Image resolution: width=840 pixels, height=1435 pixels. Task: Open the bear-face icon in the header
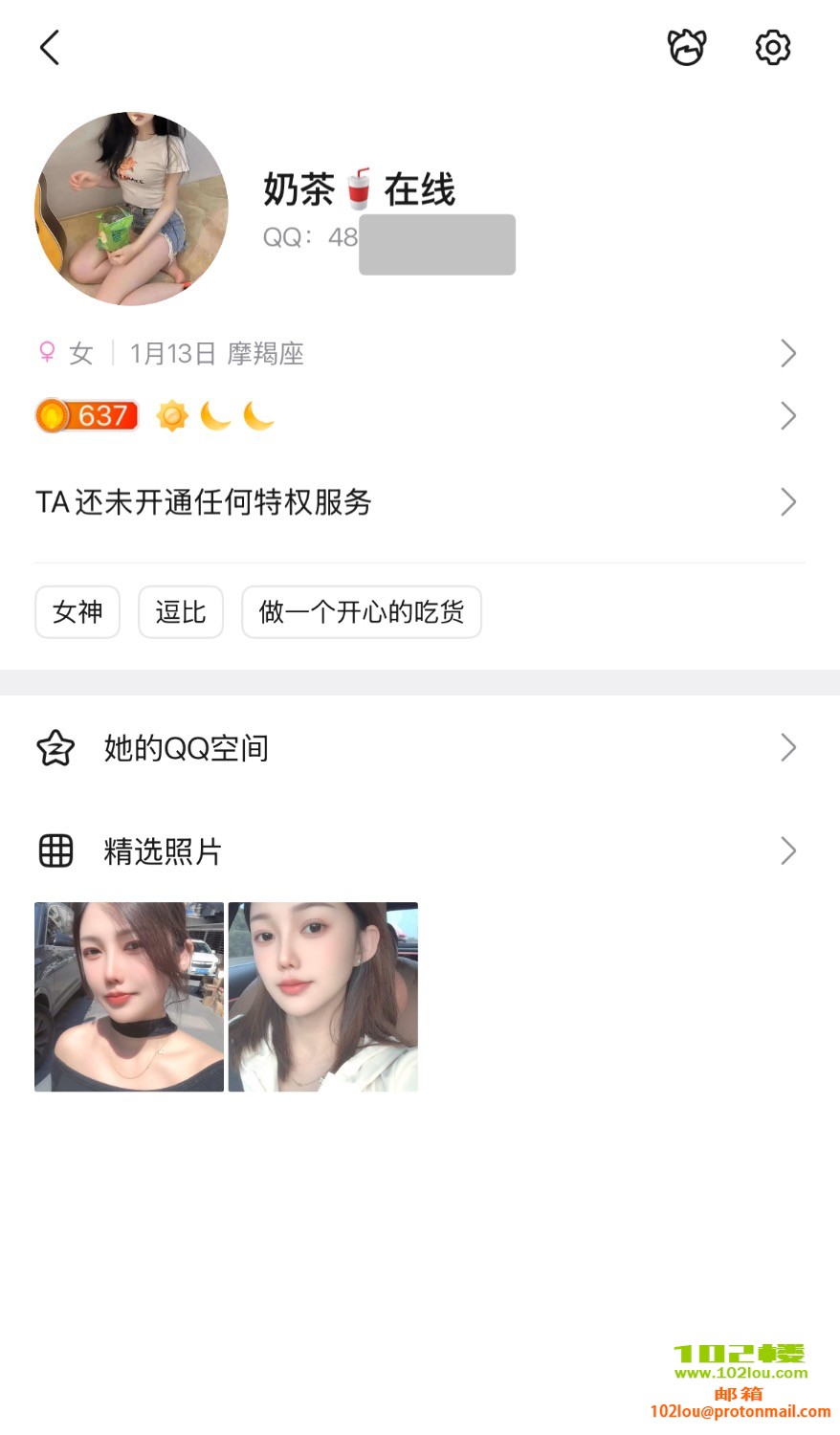pos(686,47)
